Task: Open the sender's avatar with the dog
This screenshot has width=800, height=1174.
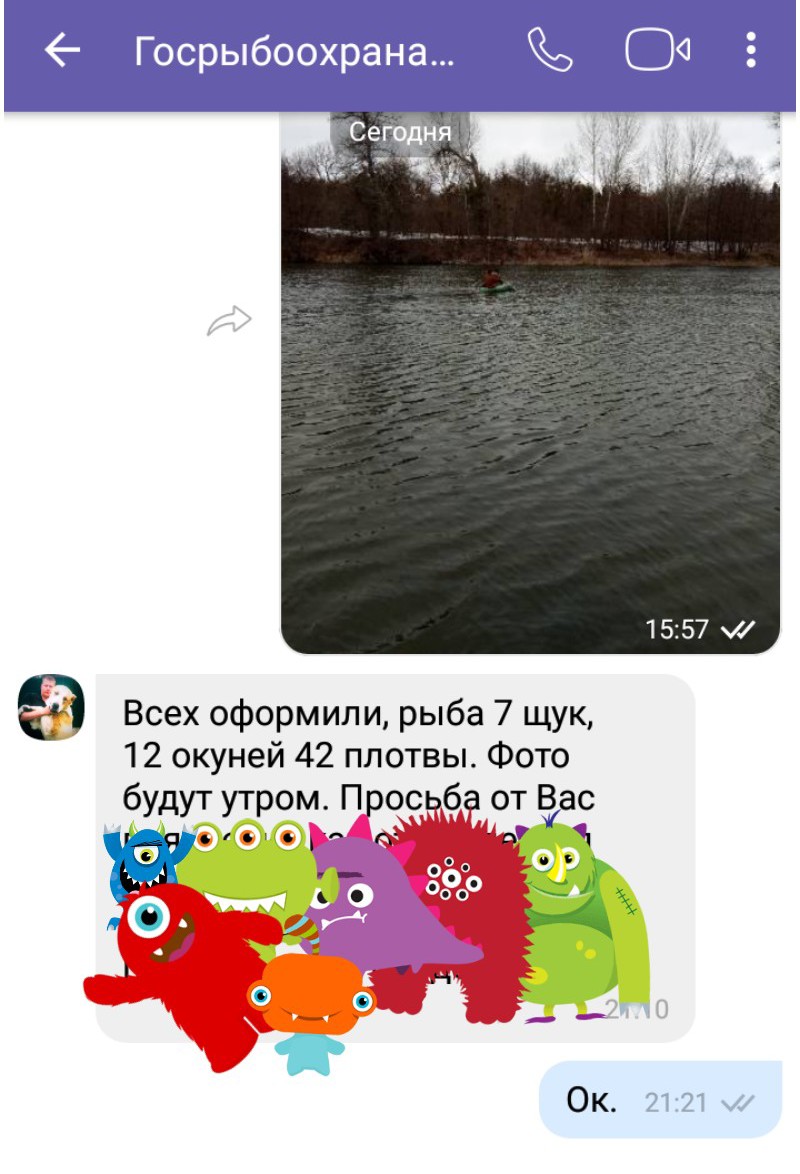Action: tap(51, 707)
